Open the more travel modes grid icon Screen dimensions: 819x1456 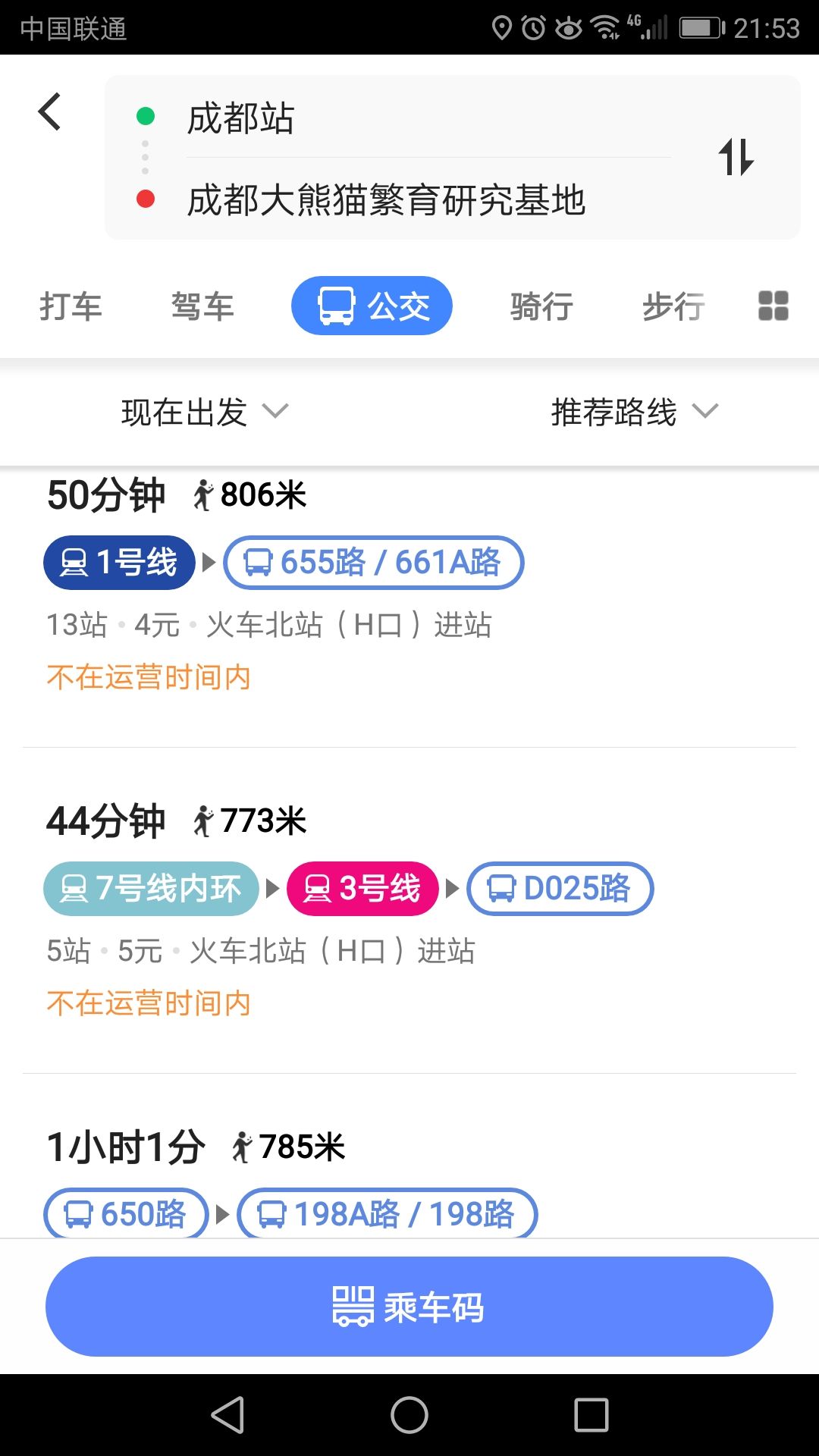point(773,306)
